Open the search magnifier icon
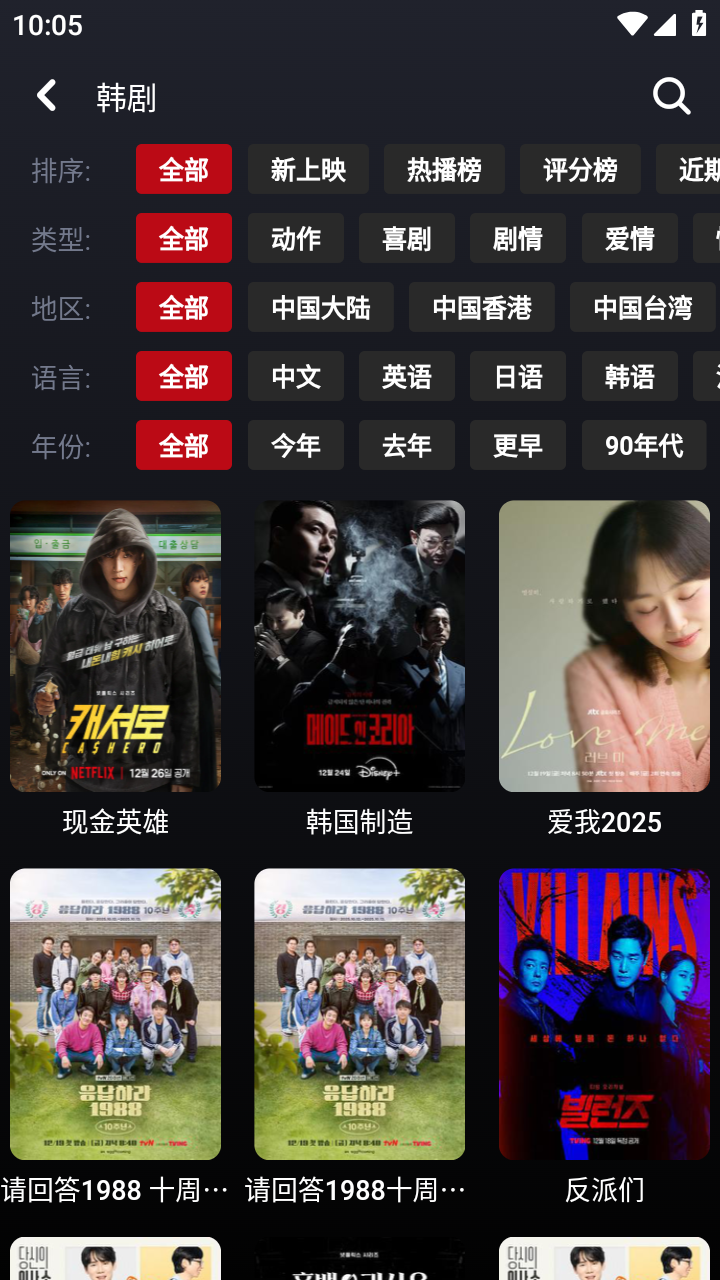 pos(672,96)
